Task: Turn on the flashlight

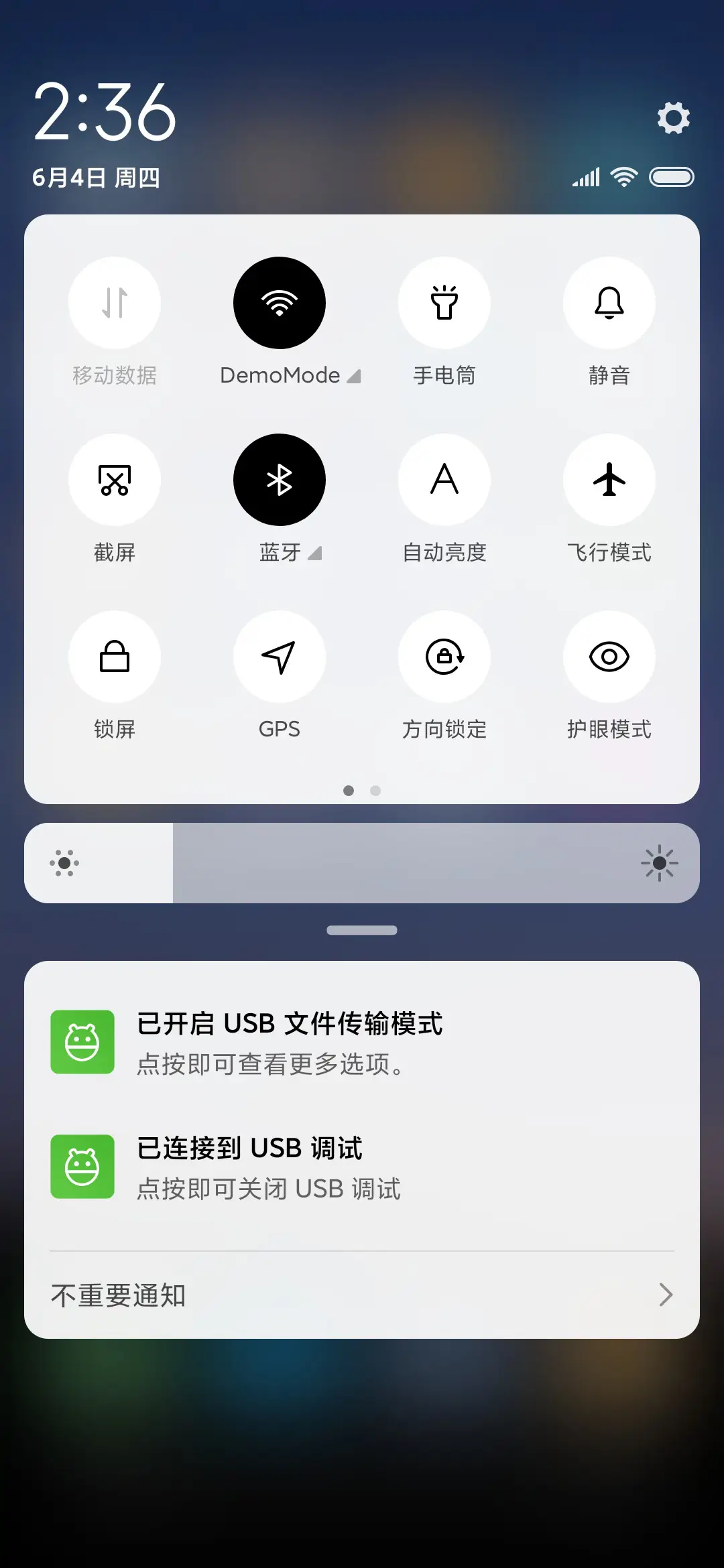Action: 444,303
